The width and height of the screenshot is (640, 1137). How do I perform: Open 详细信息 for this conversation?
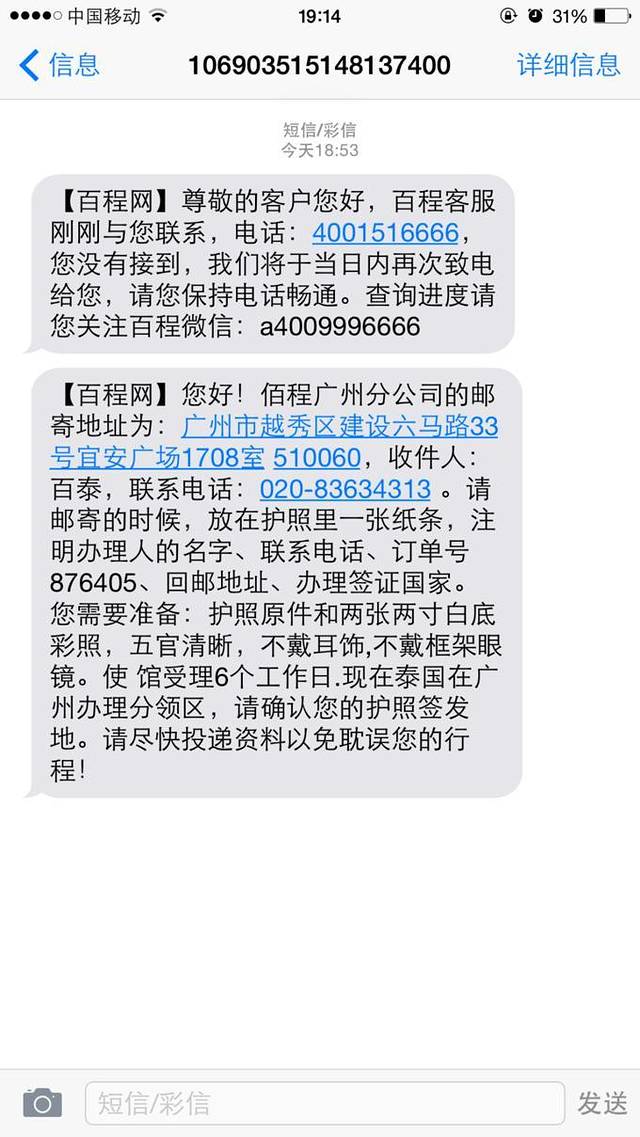(x=568, y=66)
